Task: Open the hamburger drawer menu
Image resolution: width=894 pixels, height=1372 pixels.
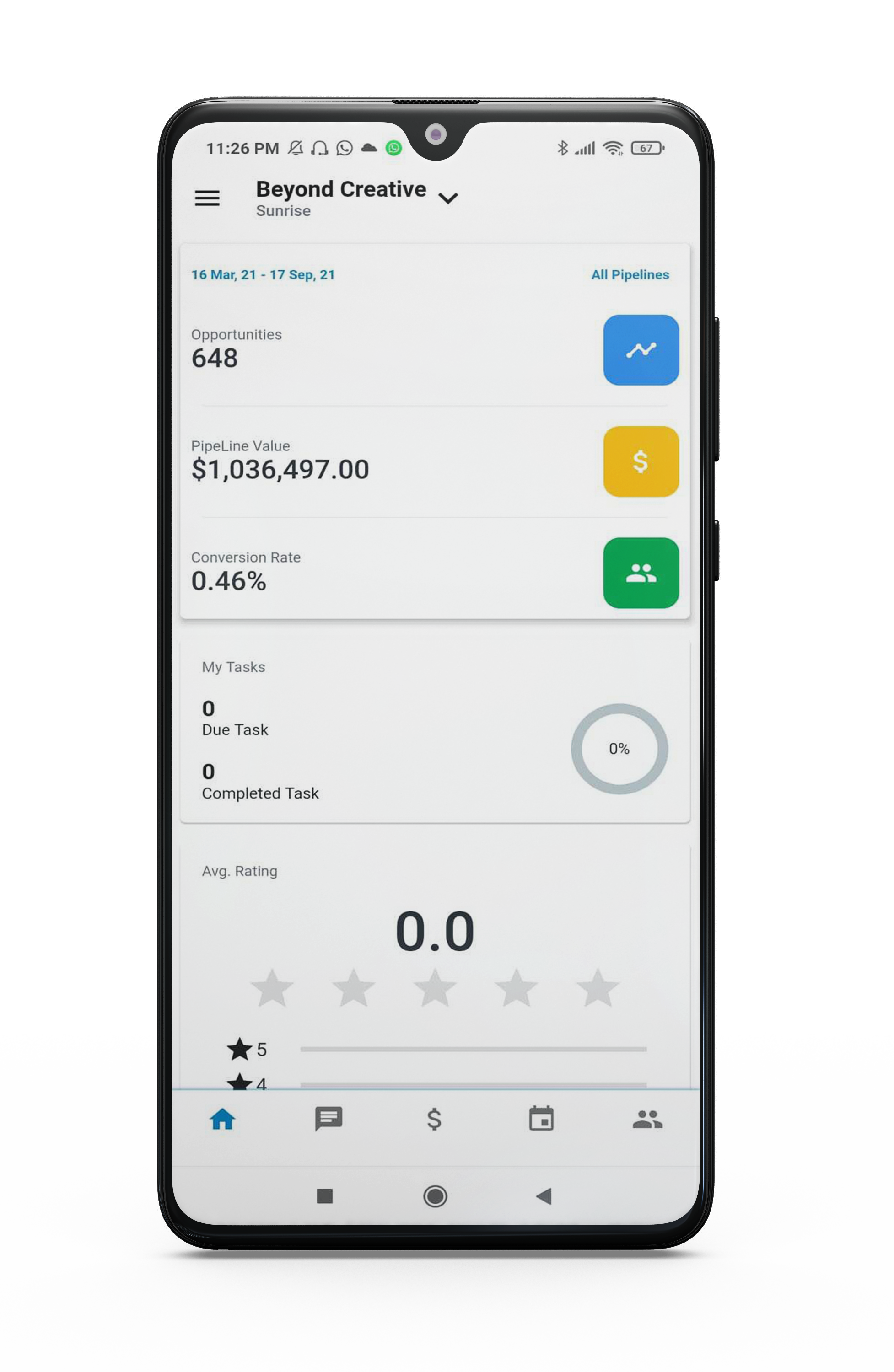Action: point(207,198)
